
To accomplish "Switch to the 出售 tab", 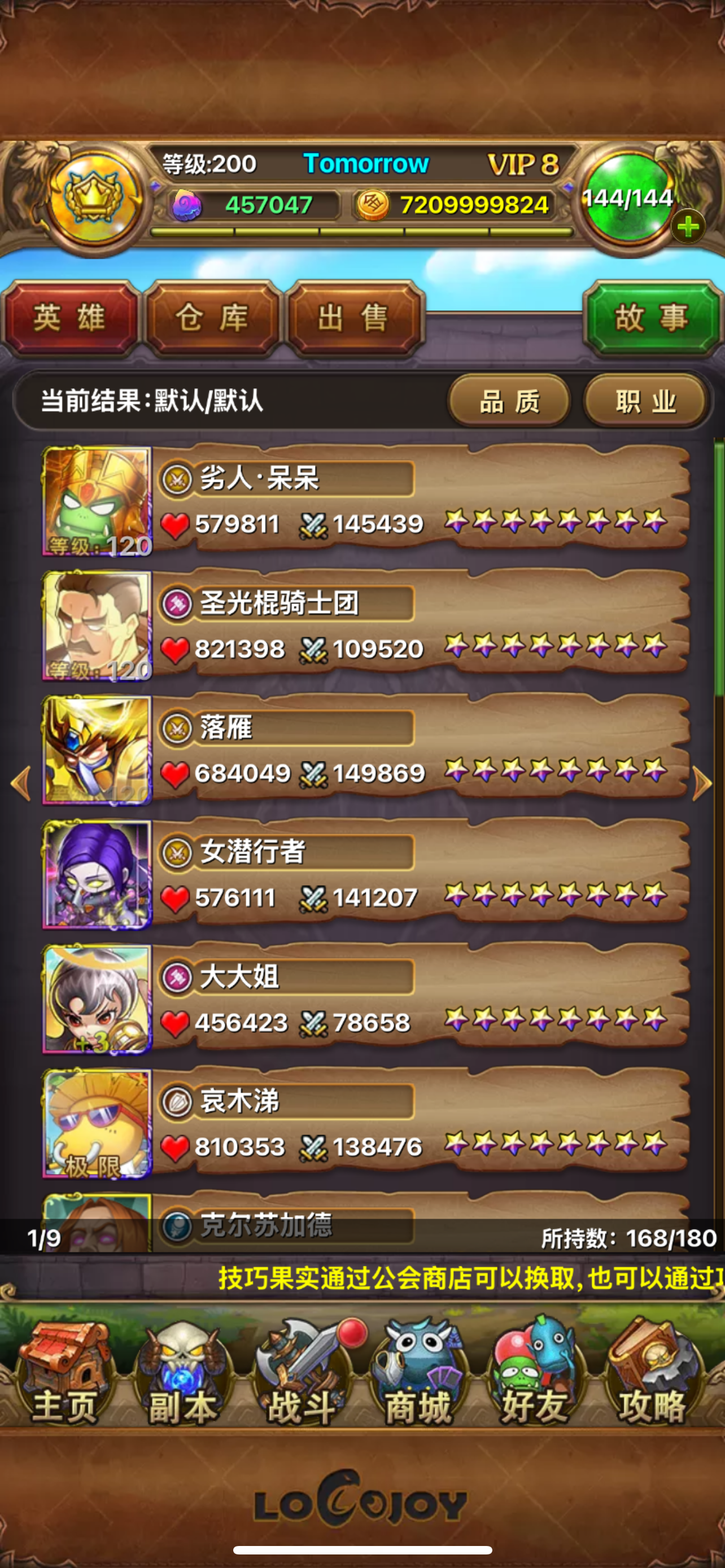I will tap(354, 318).
